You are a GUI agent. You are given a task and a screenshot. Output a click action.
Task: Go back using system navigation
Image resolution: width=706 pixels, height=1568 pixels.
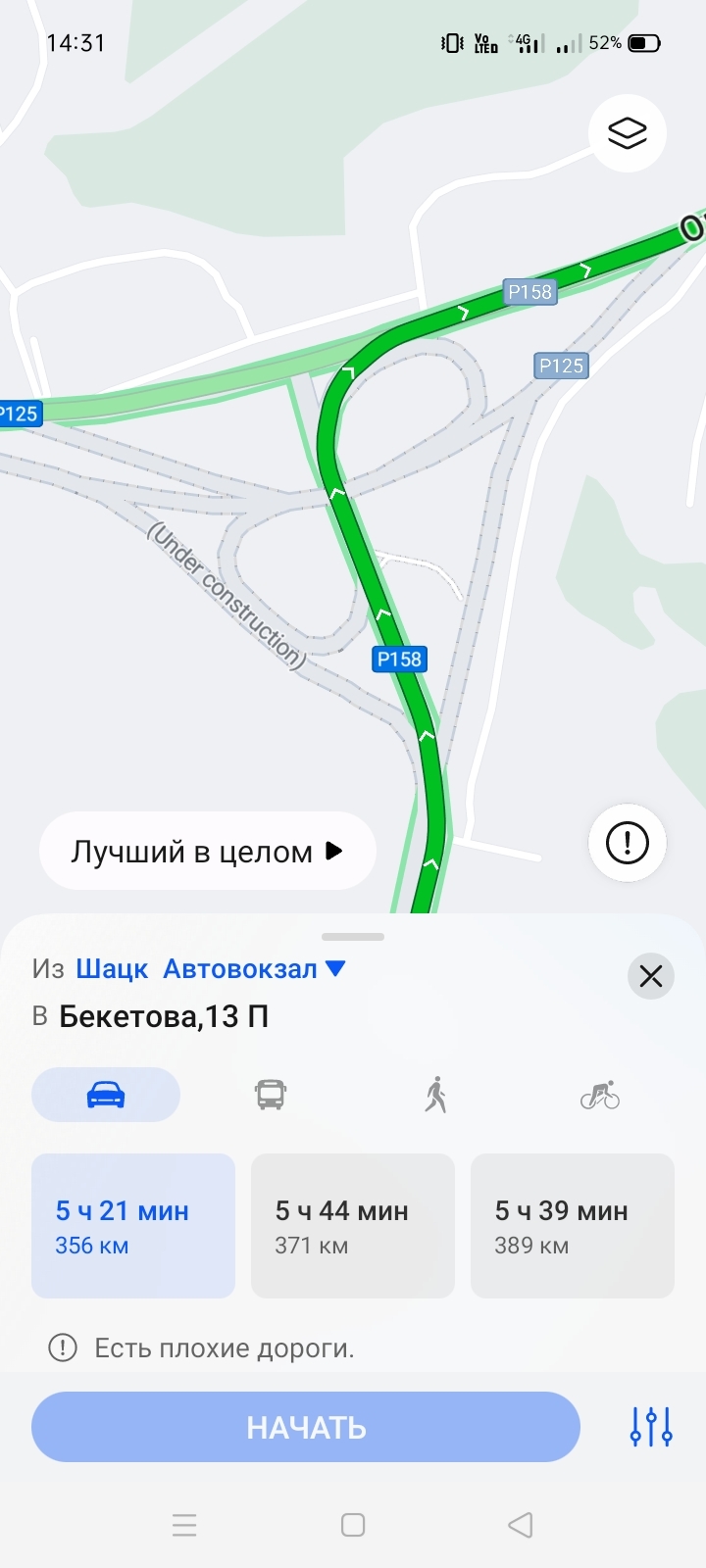[x=521, y=1525]
